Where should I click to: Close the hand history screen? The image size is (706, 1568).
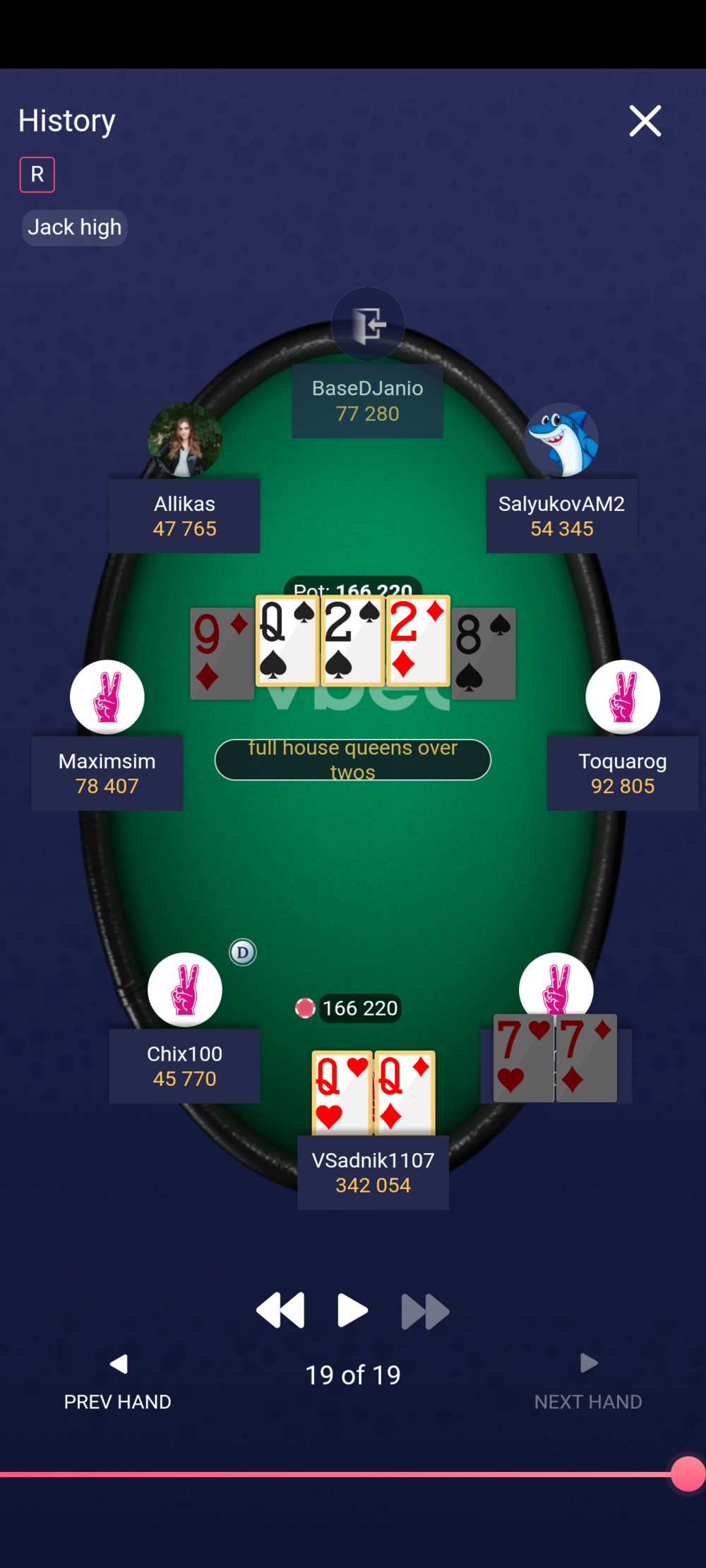tap(645, 121)
